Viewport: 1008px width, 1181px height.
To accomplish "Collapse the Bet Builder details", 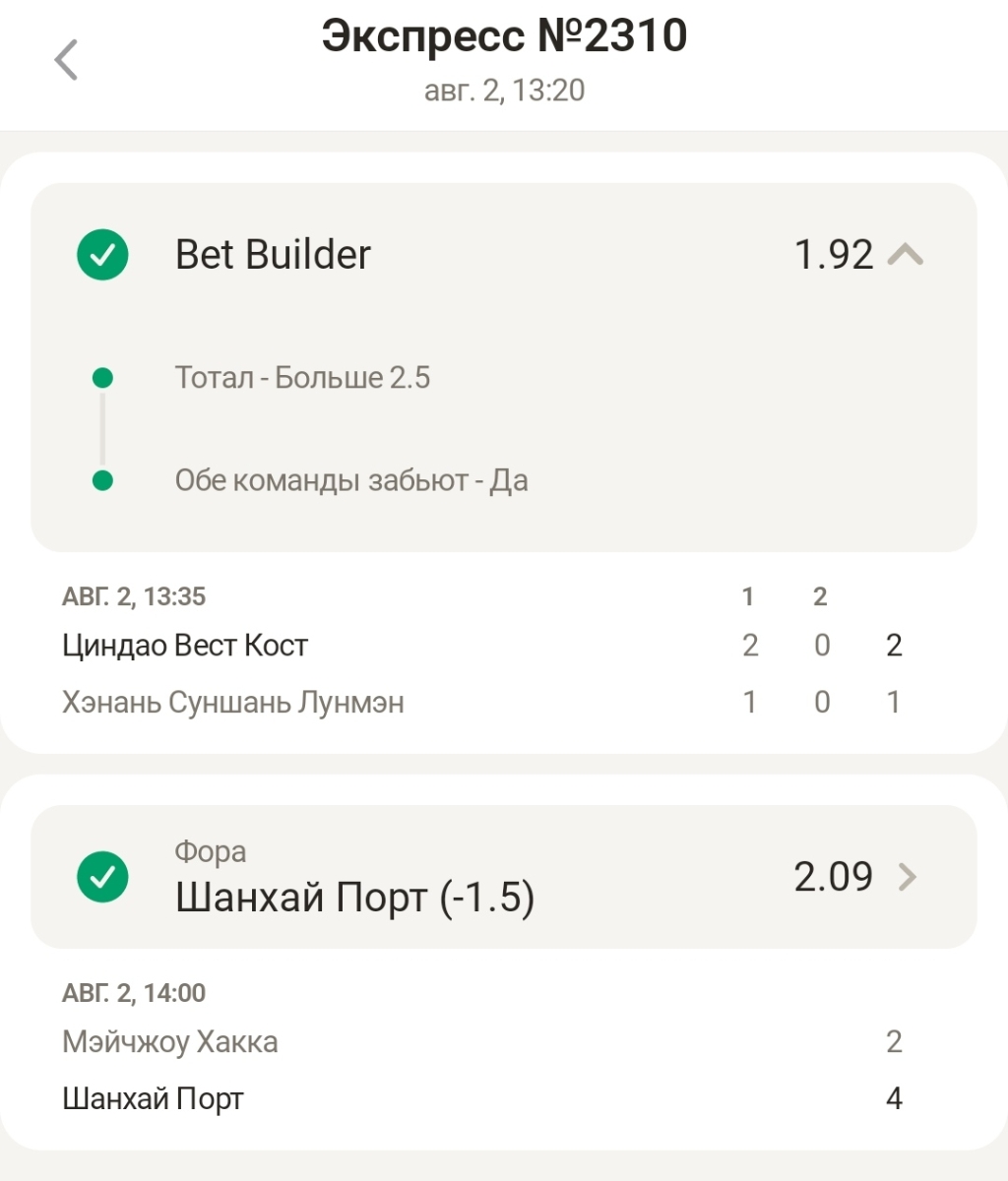I will click(906, 255).
